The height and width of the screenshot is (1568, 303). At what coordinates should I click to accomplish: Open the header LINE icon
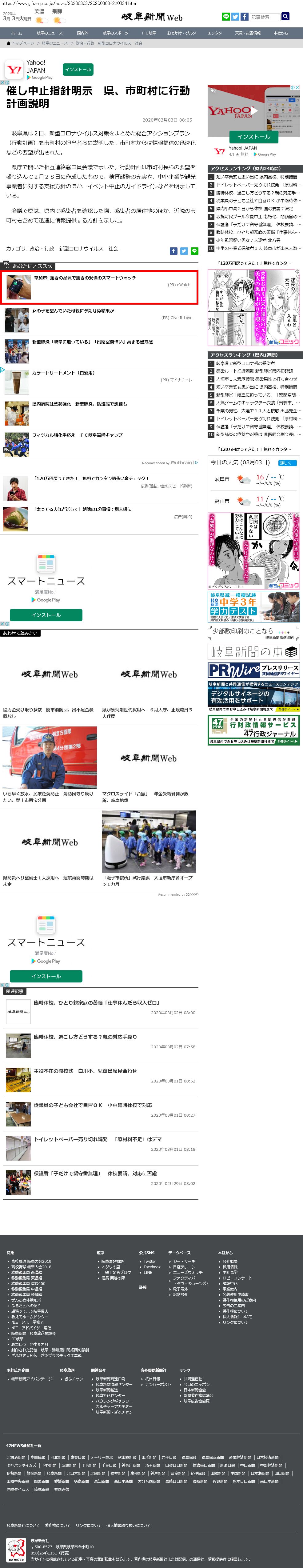(226, 16)
